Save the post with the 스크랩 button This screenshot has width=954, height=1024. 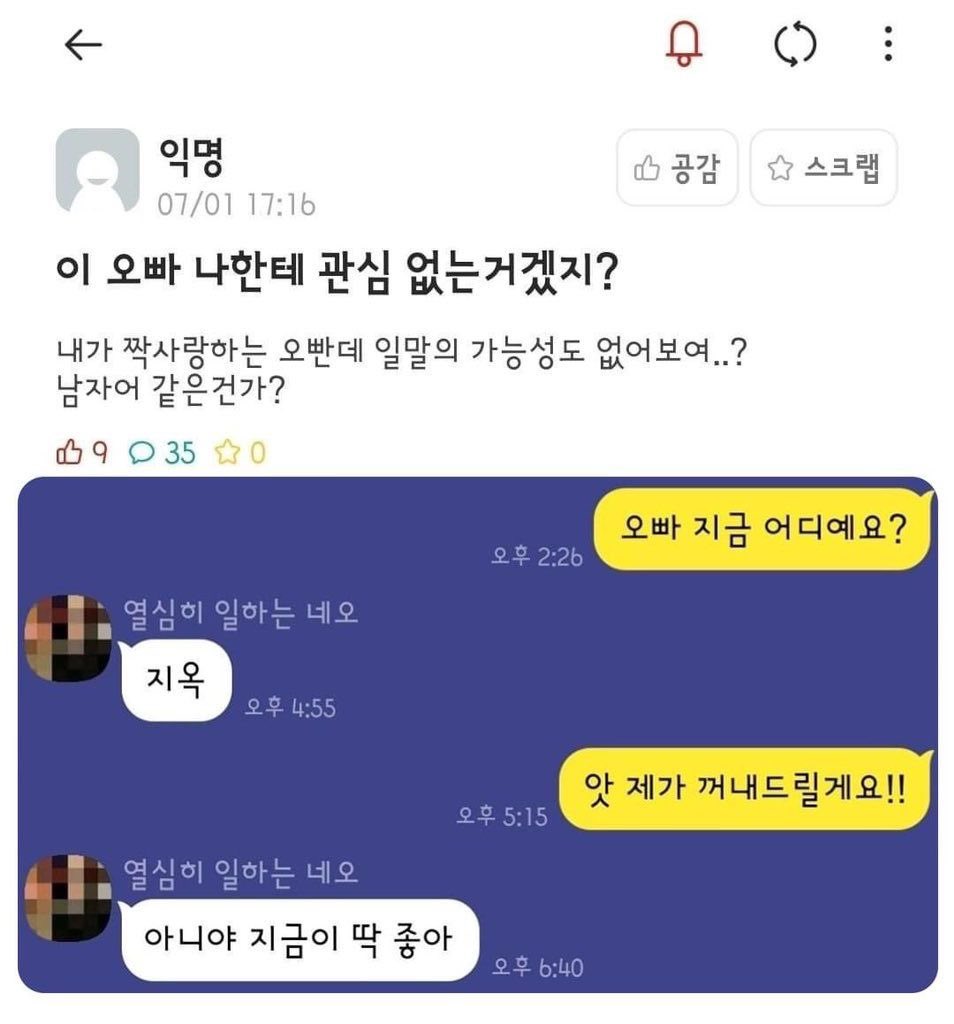[823, 168]
